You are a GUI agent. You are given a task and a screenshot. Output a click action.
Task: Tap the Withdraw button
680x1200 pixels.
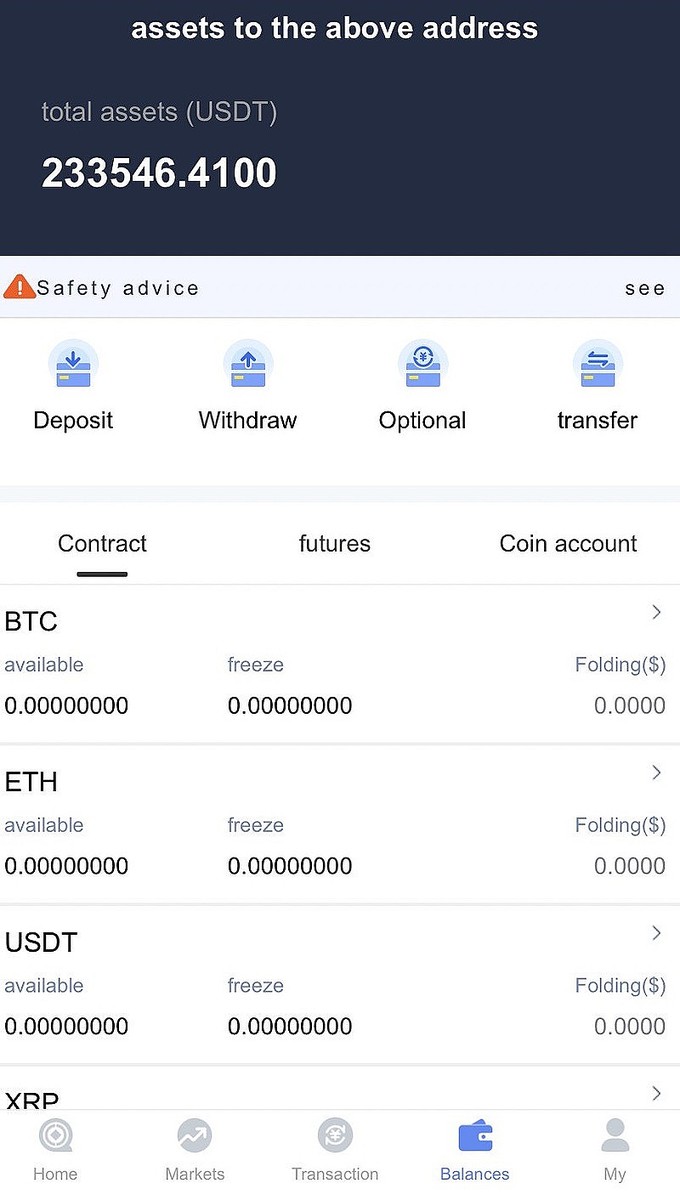248,385
